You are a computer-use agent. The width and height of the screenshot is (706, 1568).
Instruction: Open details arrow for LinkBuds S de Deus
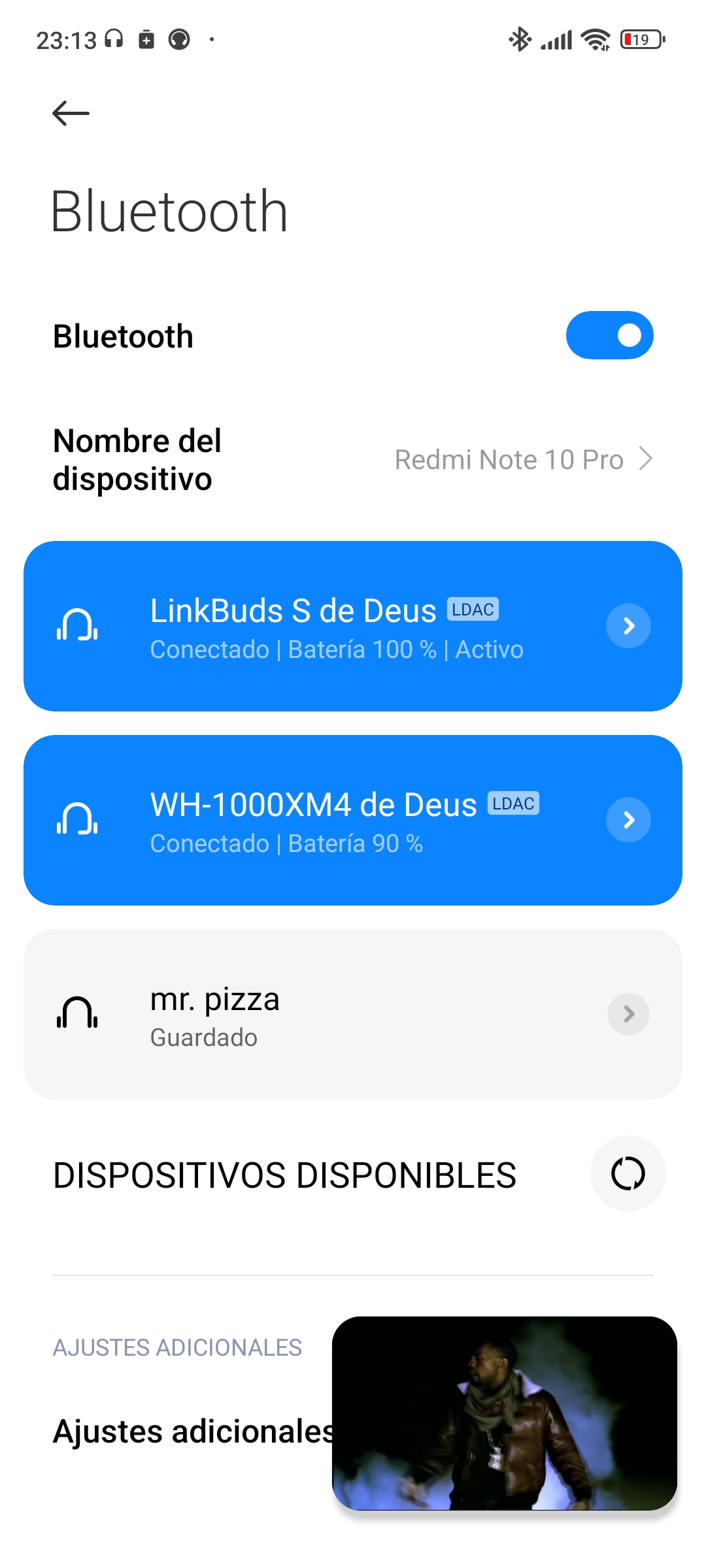[628, 626]
